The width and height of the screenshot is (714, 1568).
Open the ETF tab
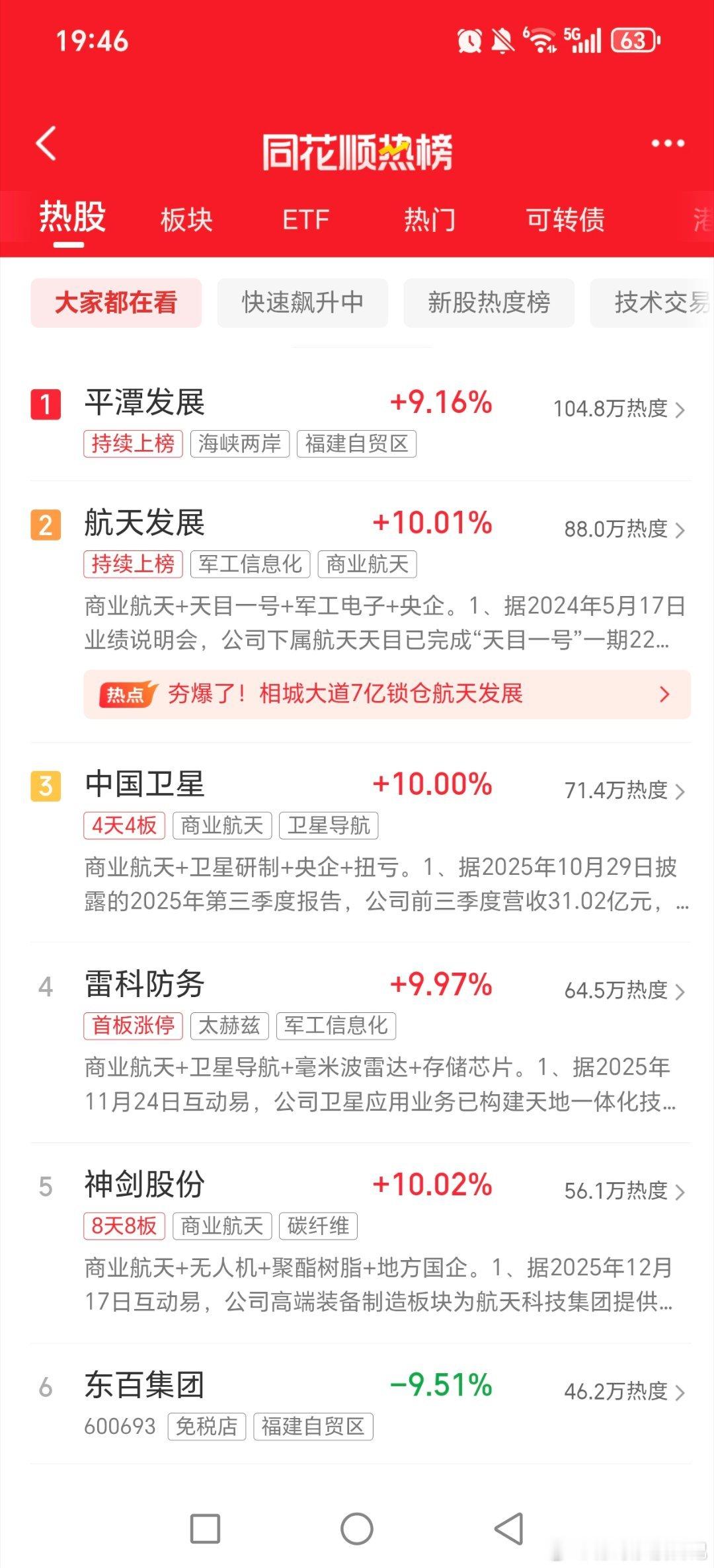pos(305,220)
